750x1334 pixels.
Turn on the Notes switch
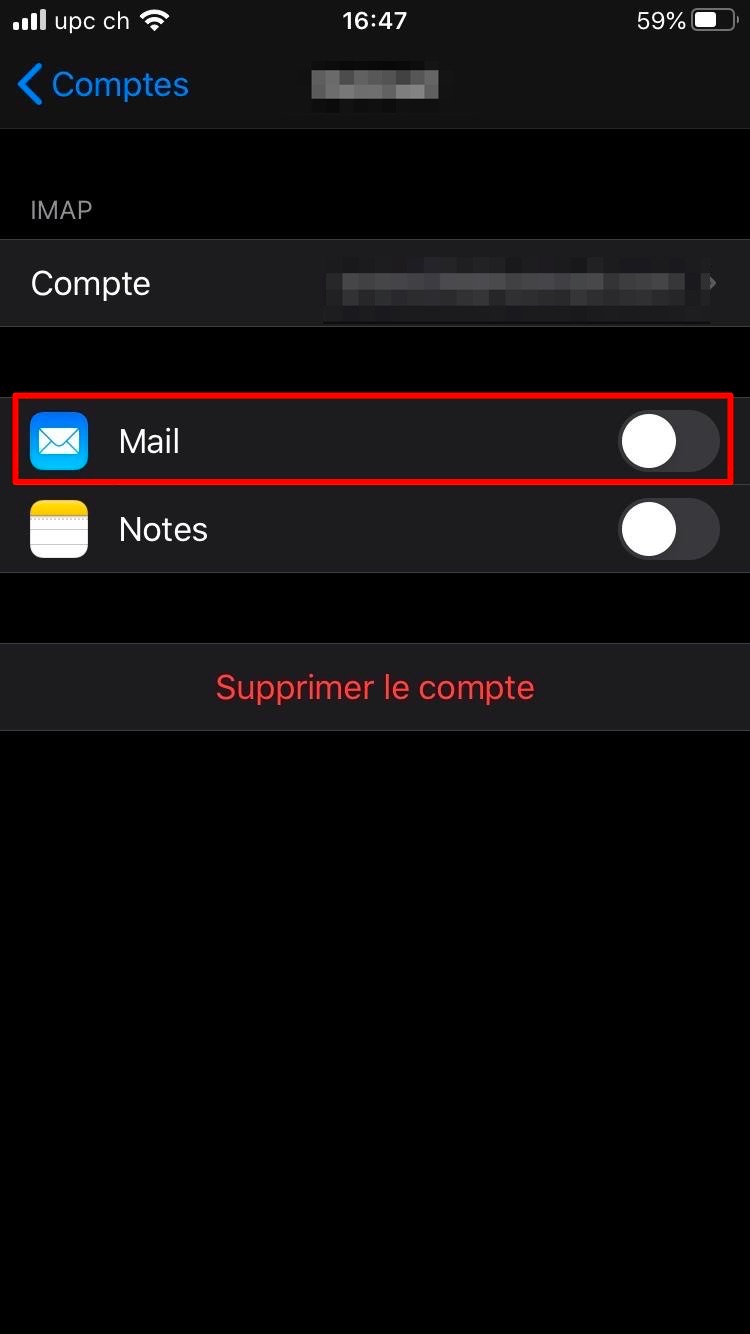pos(669,529)
